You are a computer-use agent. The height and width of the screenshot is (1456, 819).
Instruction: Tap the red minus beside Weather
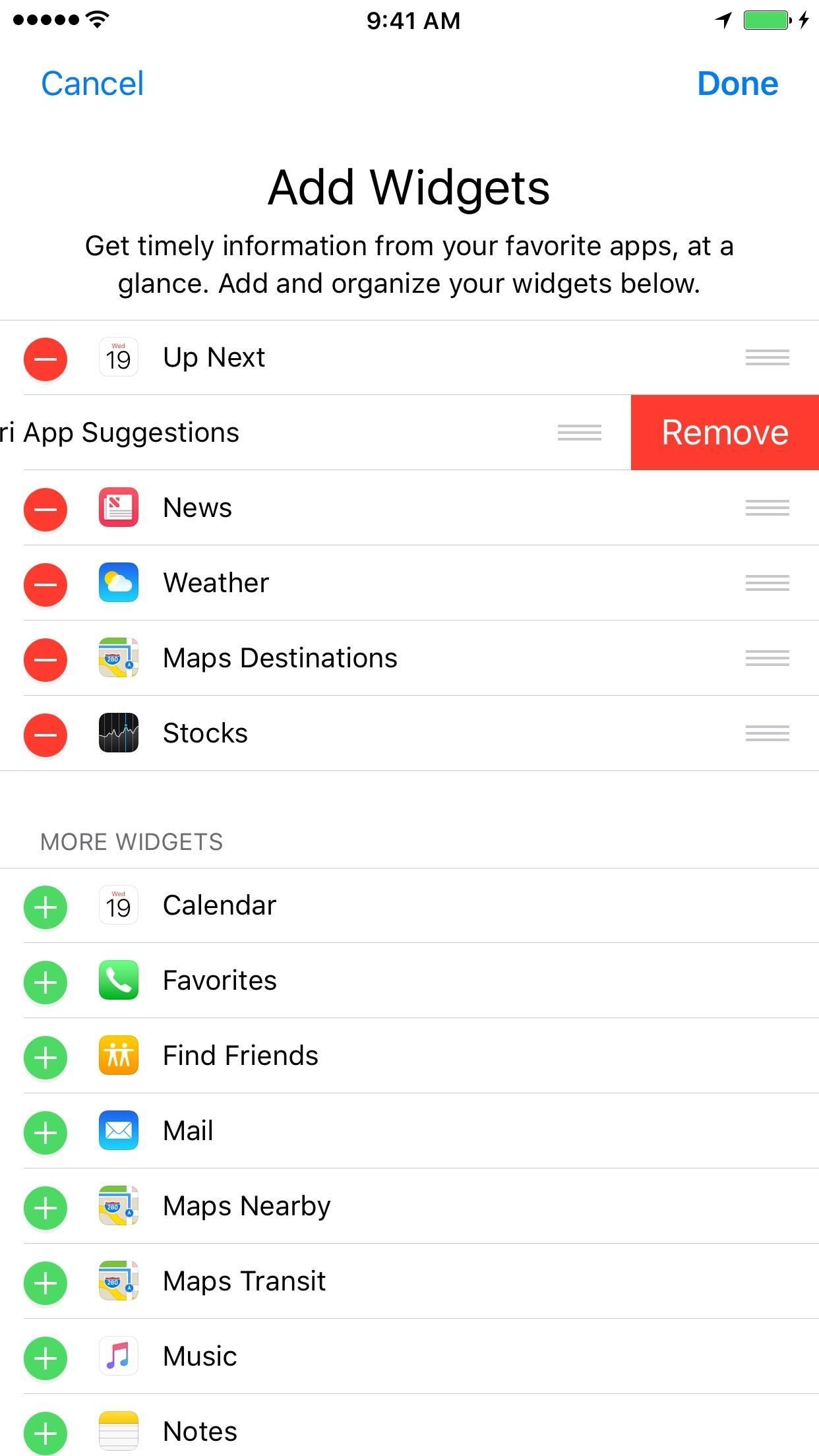point(45,584)
